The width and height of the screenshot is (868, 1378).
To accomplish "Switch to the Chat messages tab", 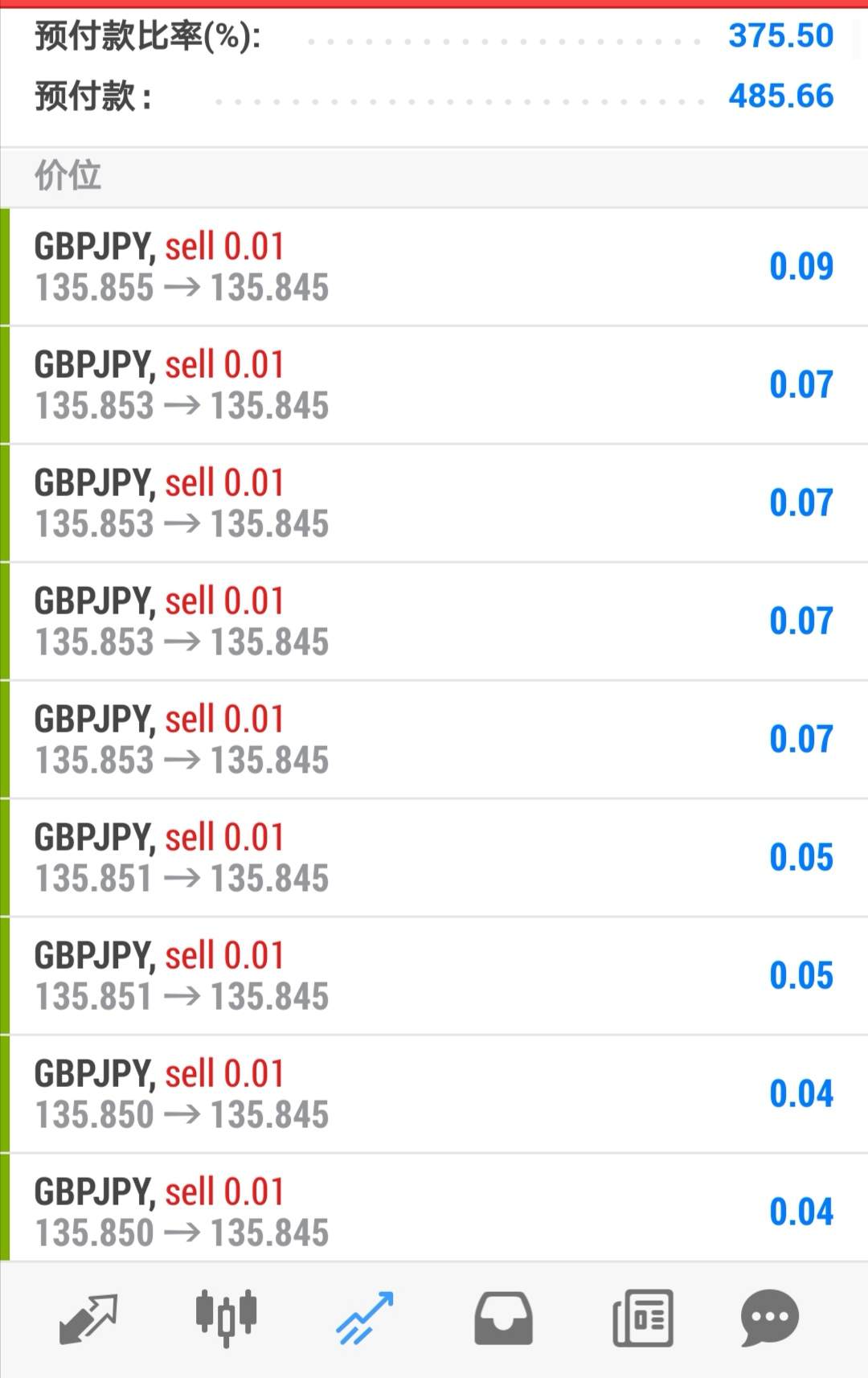I will click(x=769, y=1319).
